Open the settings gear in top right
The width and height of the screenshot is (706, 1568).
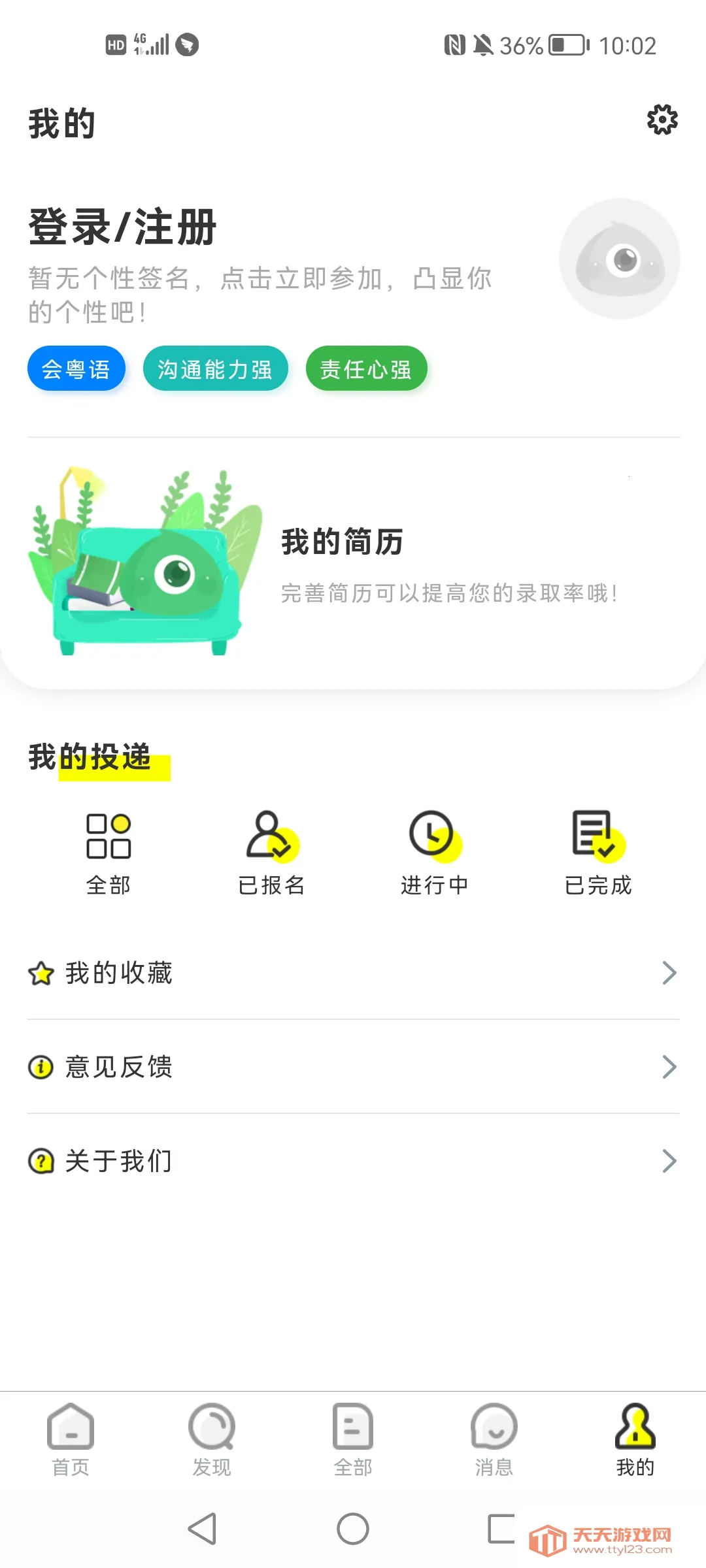point(662,120)
